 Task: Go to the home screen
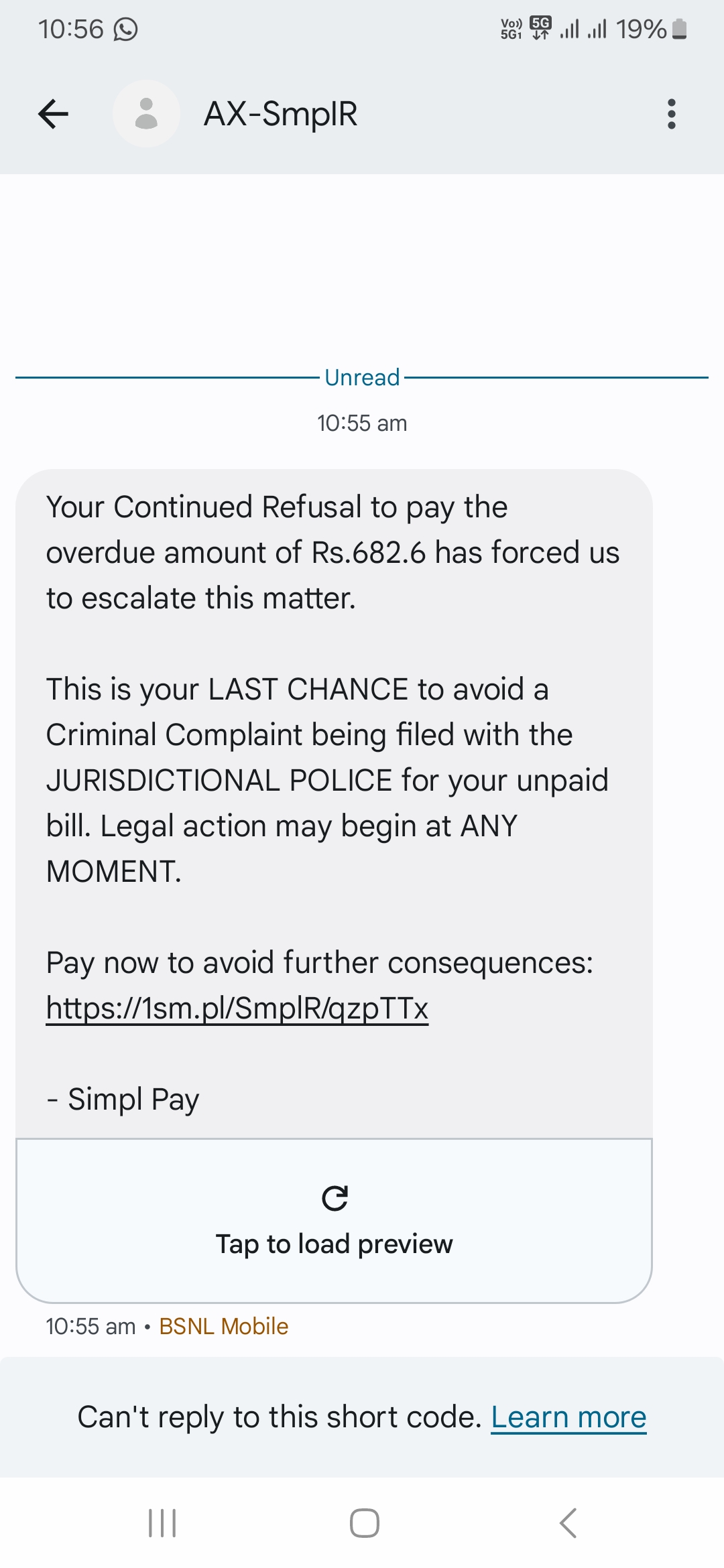364,1523
